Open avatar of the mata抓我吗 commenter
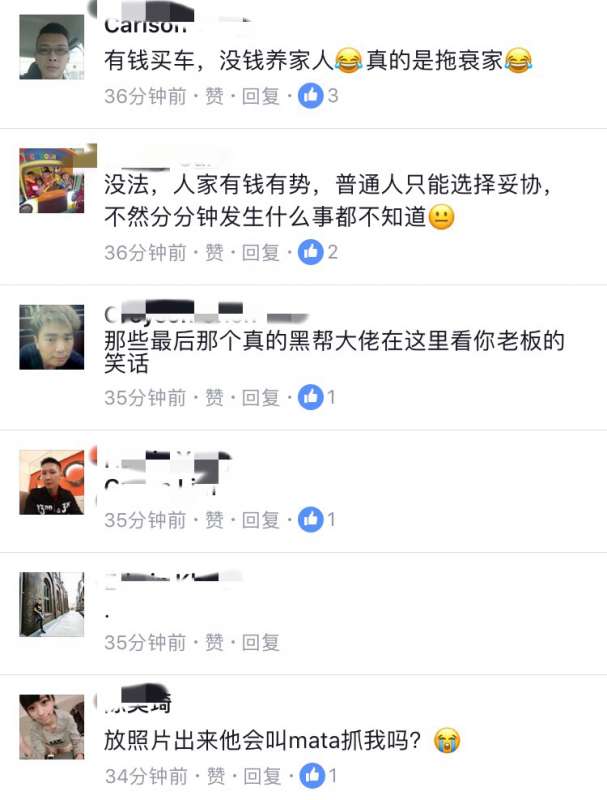This screenshot has width=607, height=800. [52, 727]
